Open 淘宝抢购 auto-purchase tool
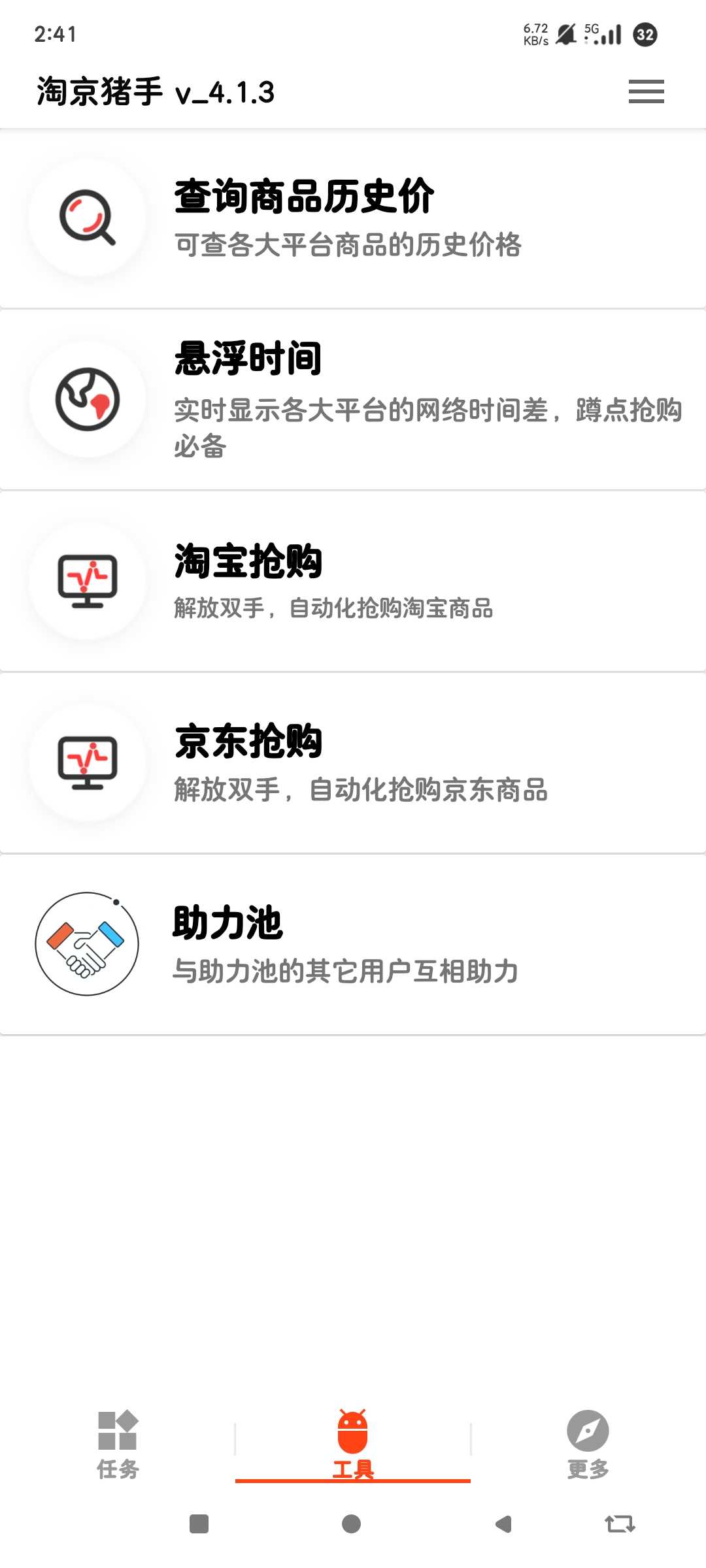This screenshot has width=706, height=1568. coord(353,581)
